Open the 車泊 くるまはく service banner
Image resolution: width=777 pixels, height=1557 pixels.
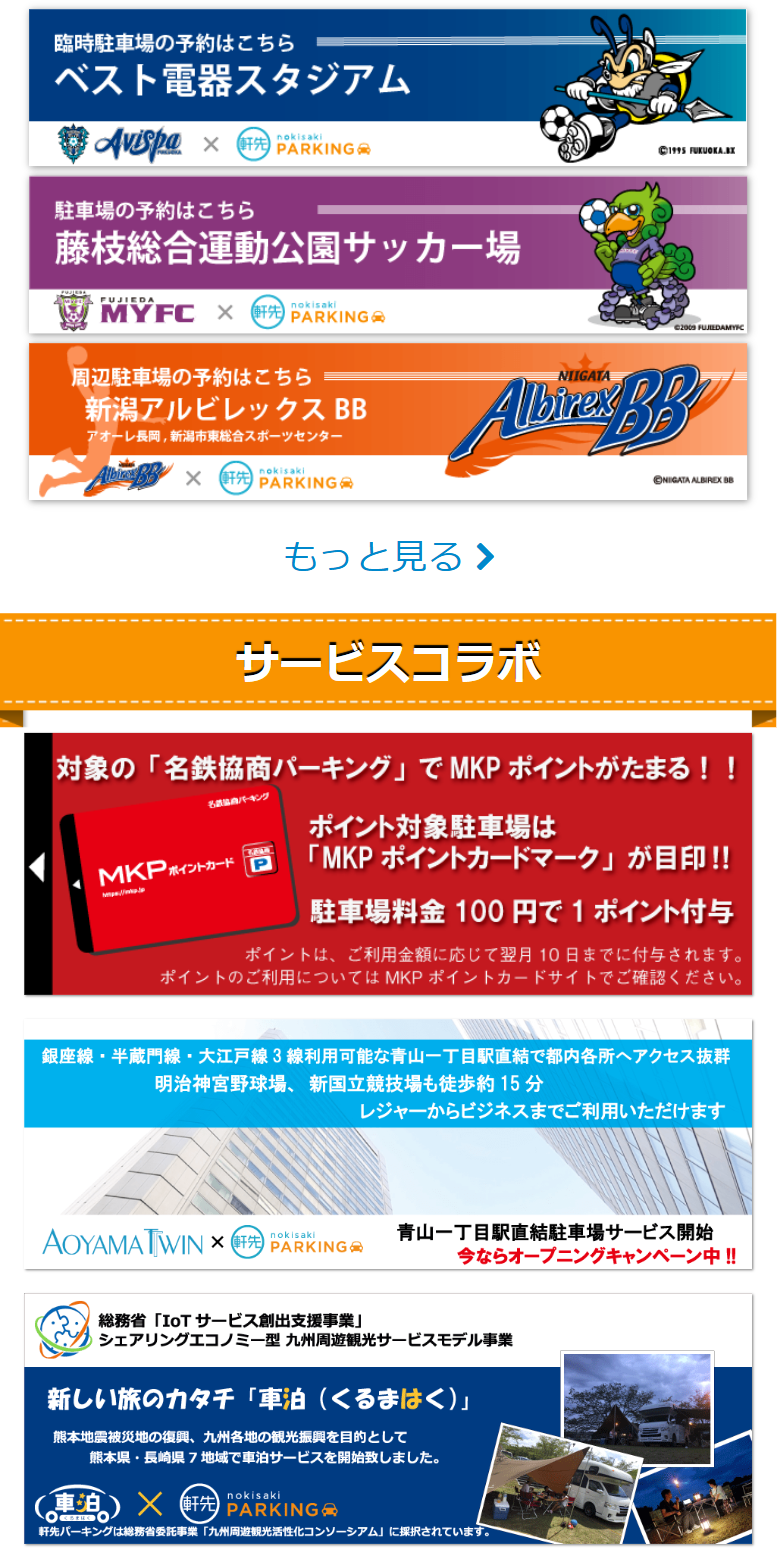coord(388,1417)
